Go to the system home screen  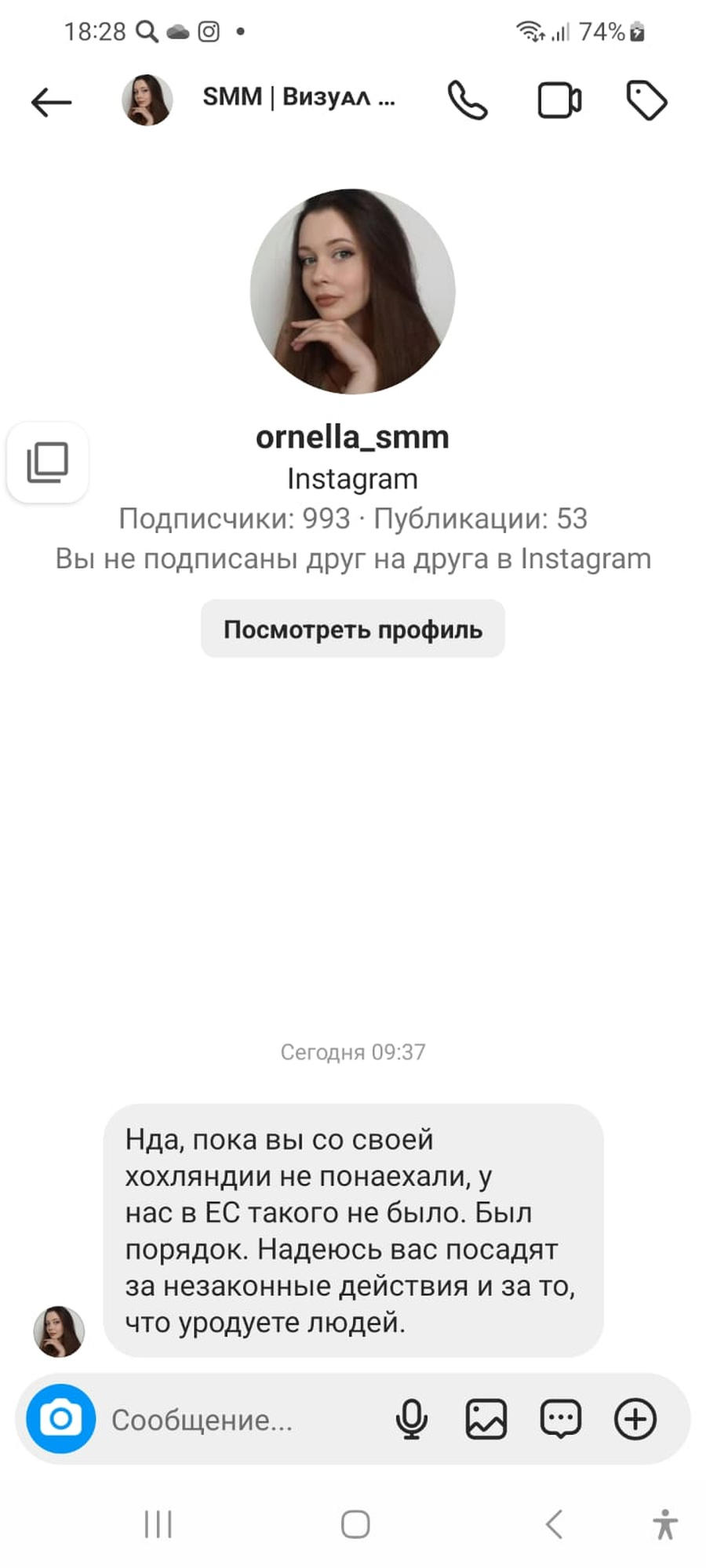(355, 1525)
